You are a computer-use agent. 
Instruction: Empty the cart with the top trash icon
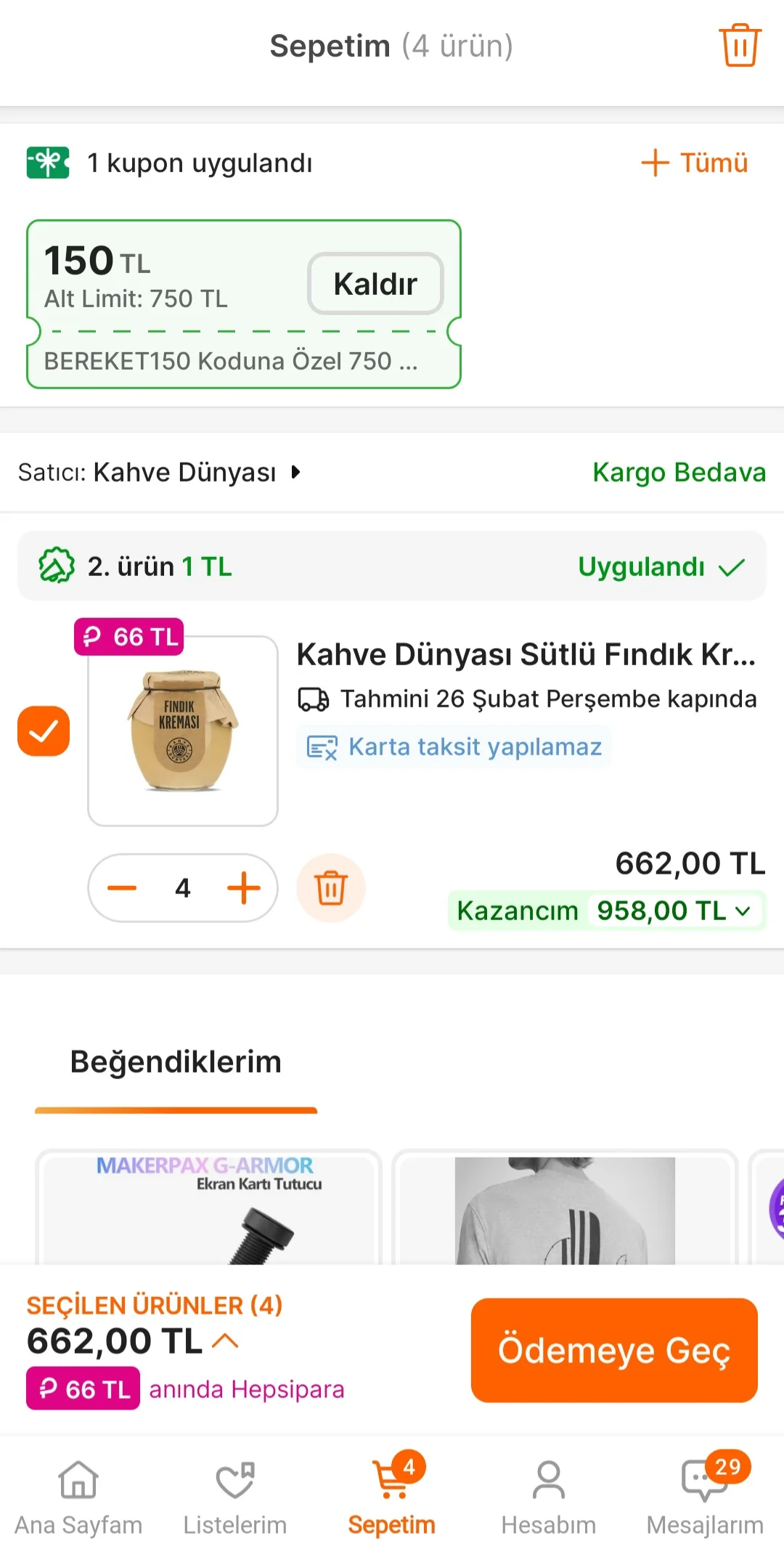click(x=740, y=45)
